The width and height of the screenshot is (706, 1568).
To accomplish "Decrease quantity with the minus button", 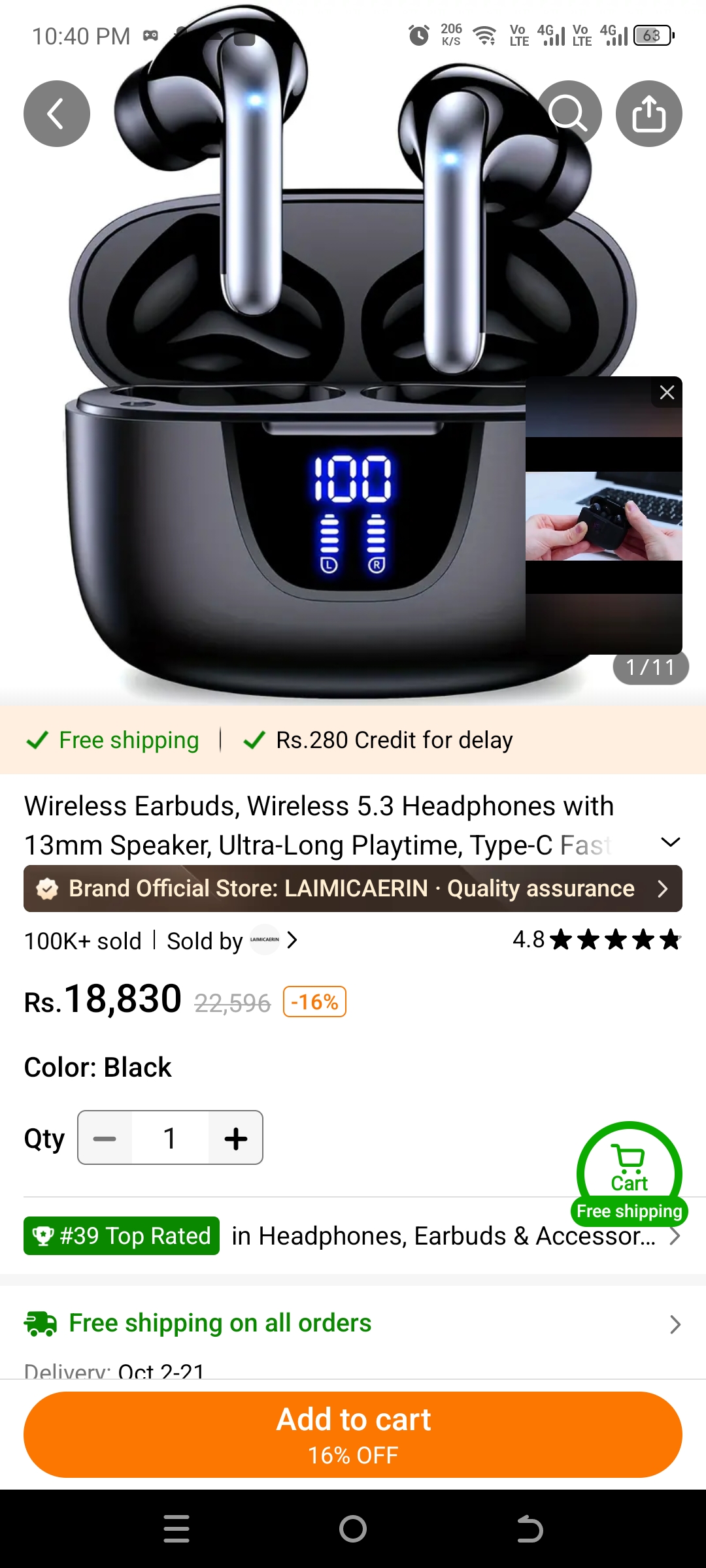I will pos(105,1138).
